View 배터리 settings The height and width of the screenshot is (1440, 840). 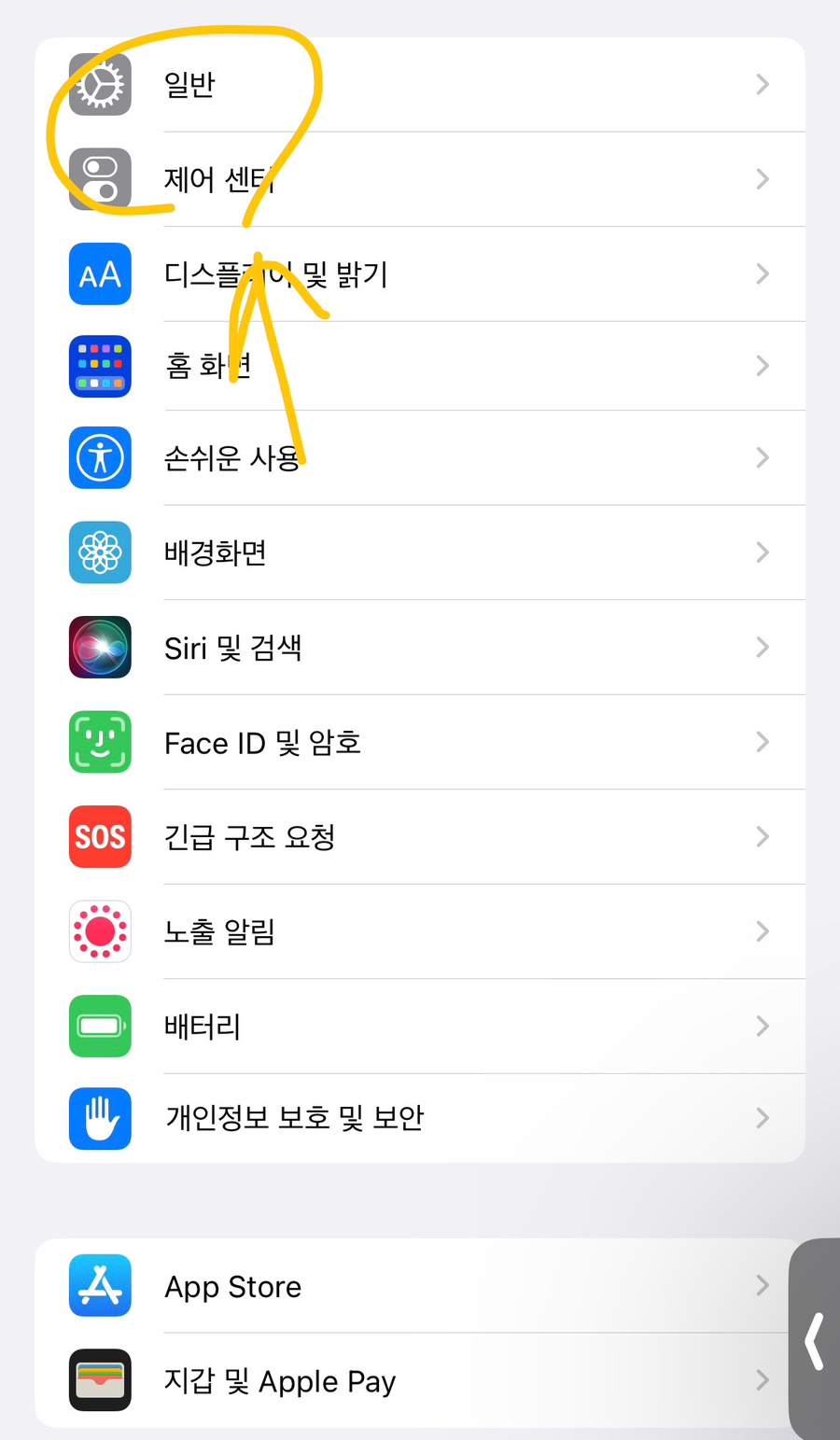coord(420,1027)
